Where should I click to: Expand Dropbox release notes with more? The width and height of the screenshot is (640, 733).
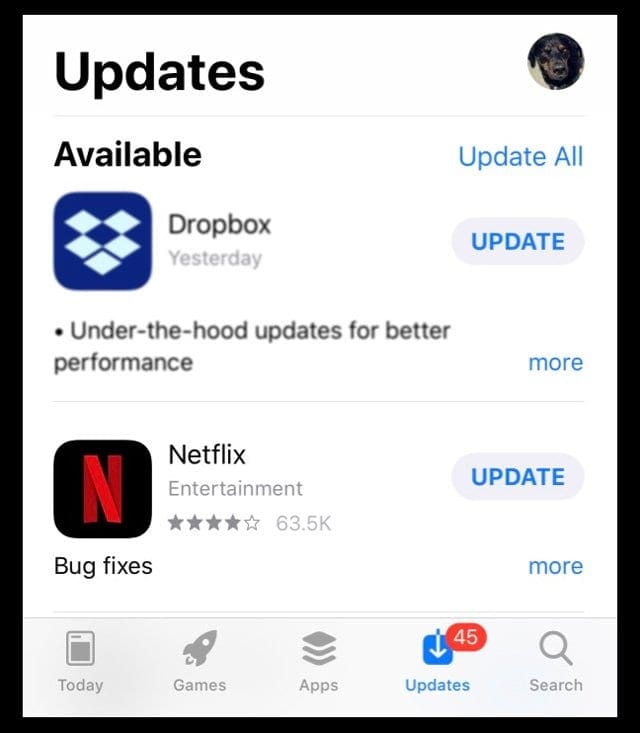click(555, 362)
